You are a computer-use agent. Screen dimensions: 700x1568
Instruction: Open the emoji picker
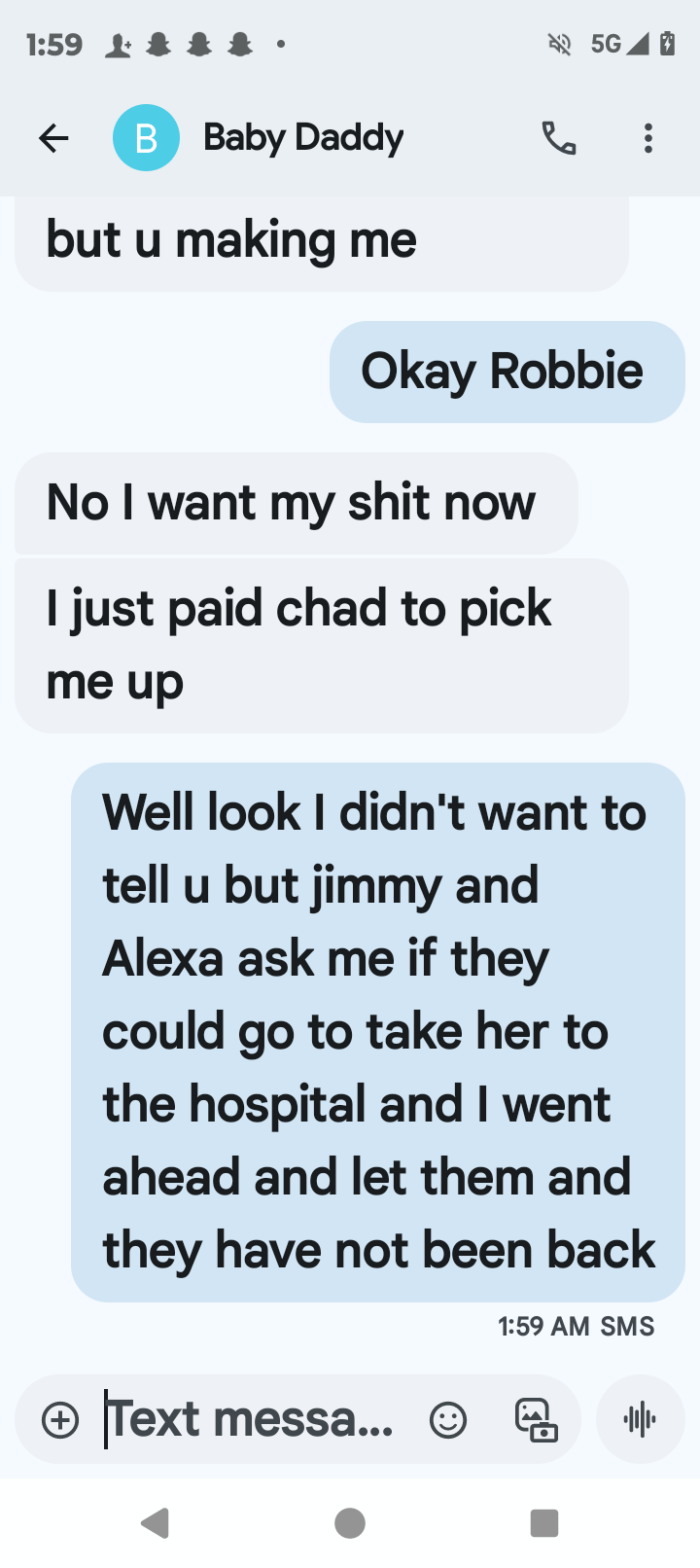point(448,1420)
